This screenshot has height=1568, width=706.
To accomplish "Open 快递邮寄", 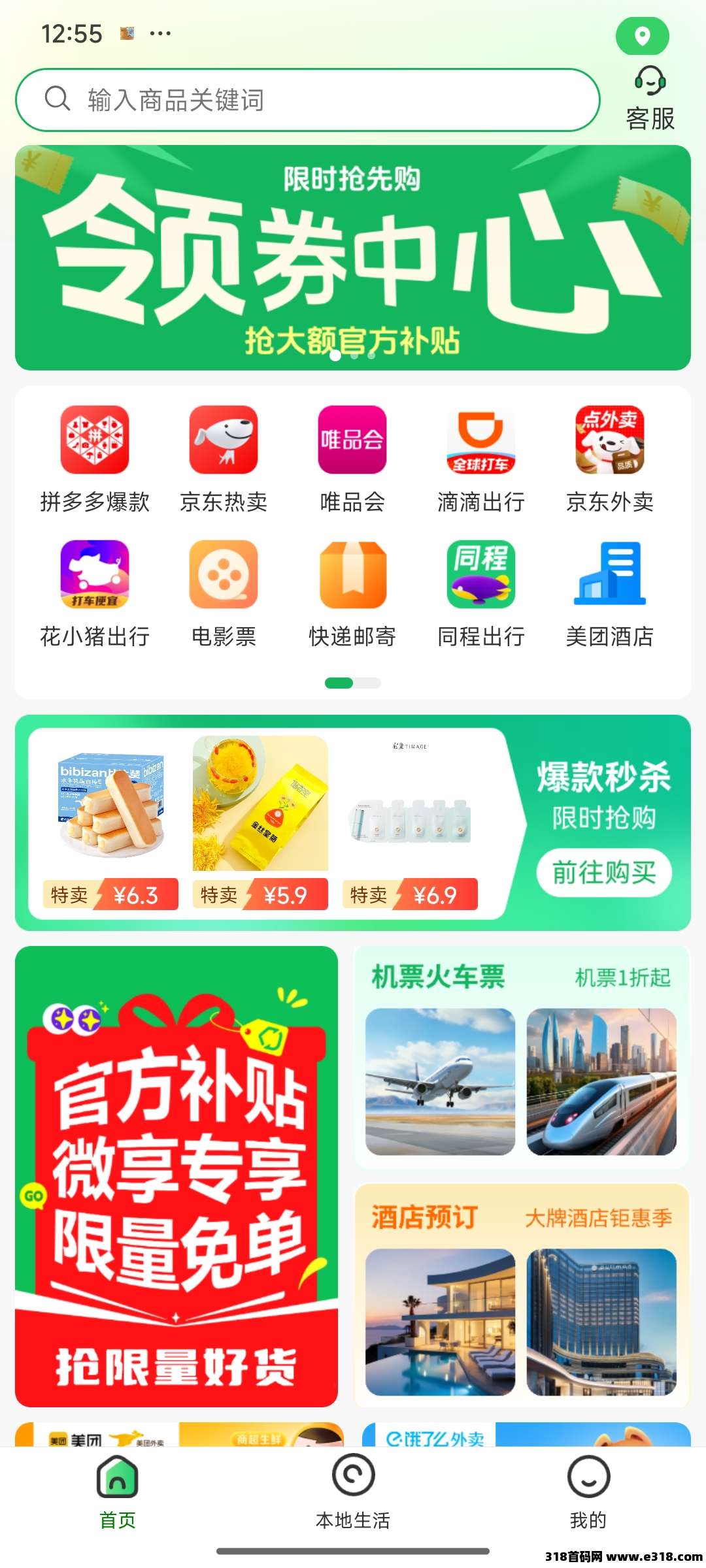I will point(352,593).
